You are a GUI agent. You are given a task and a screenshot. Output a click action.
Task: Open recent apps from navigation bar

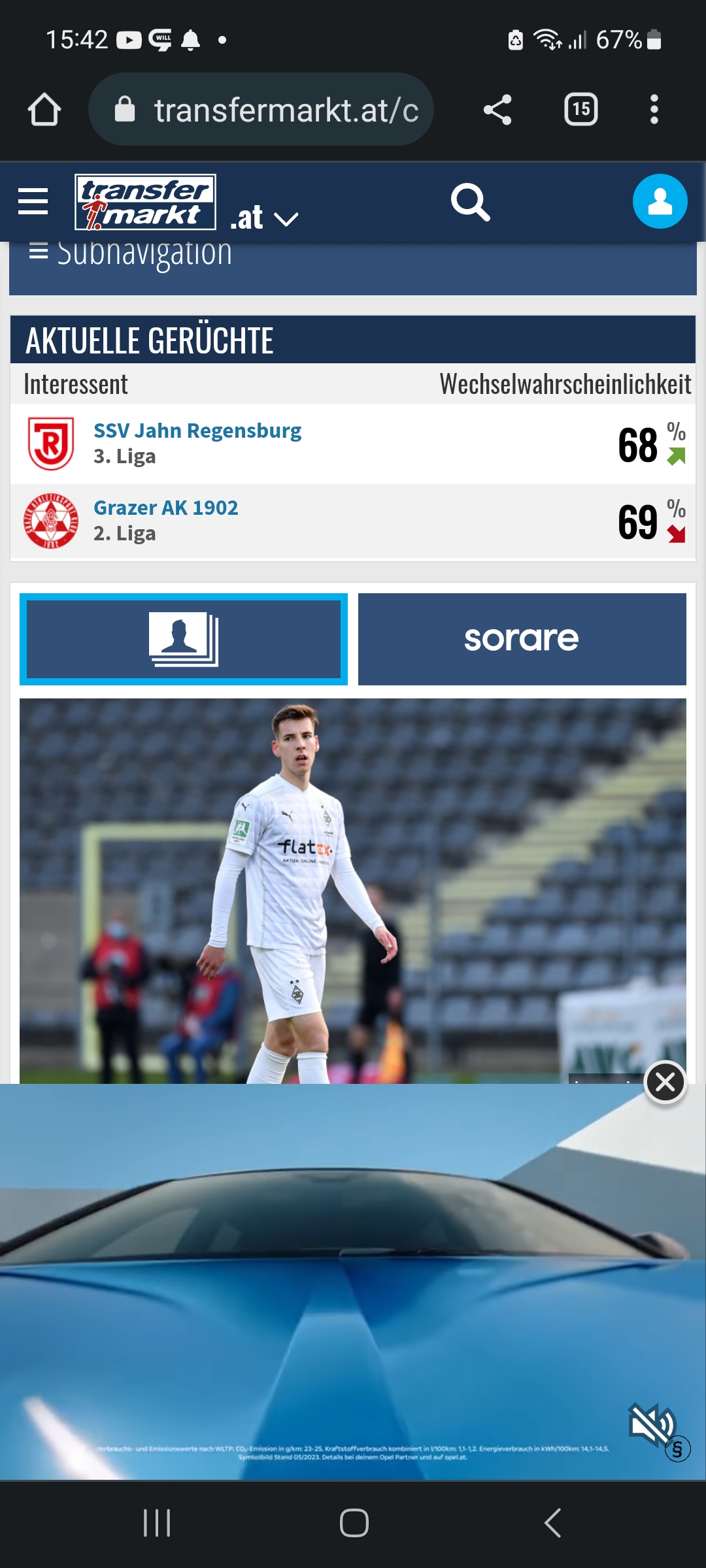pyautogui.click(x=157, y=1523)
